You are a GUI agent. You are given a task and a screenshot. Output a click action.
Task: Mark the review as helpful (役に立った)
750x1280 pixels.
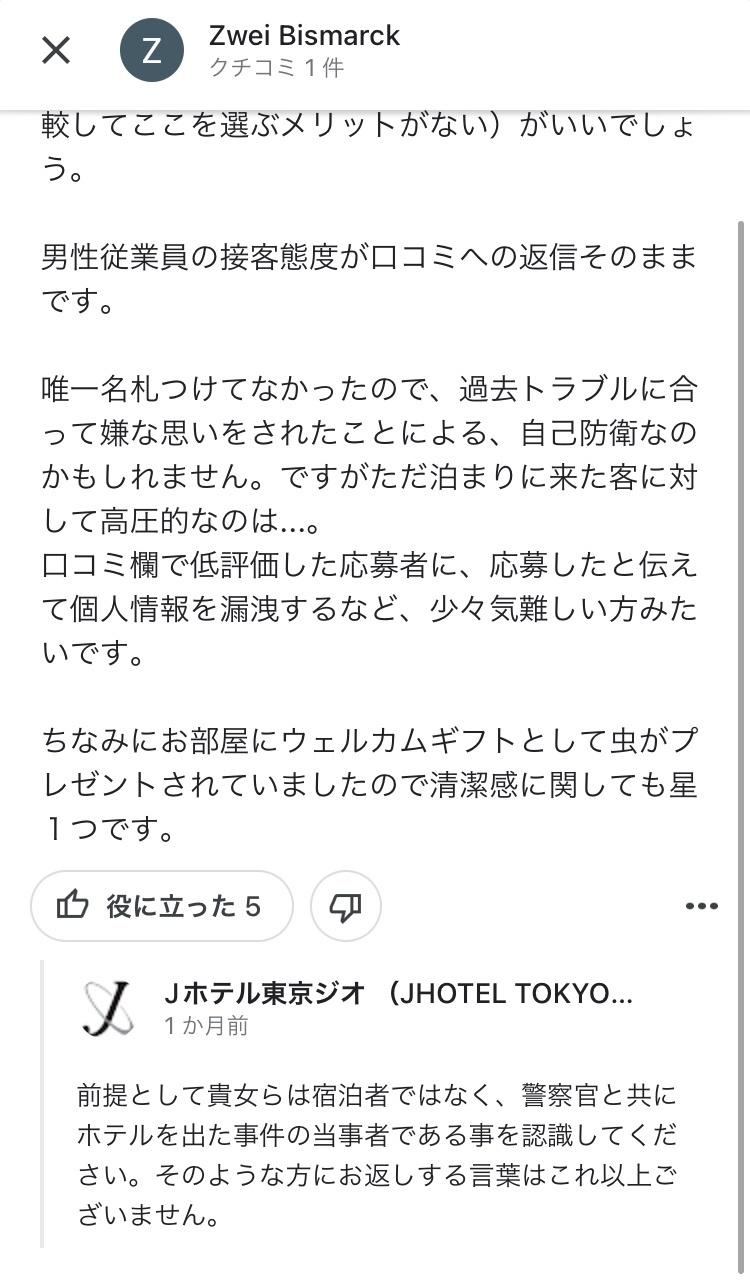coord(162,906)
